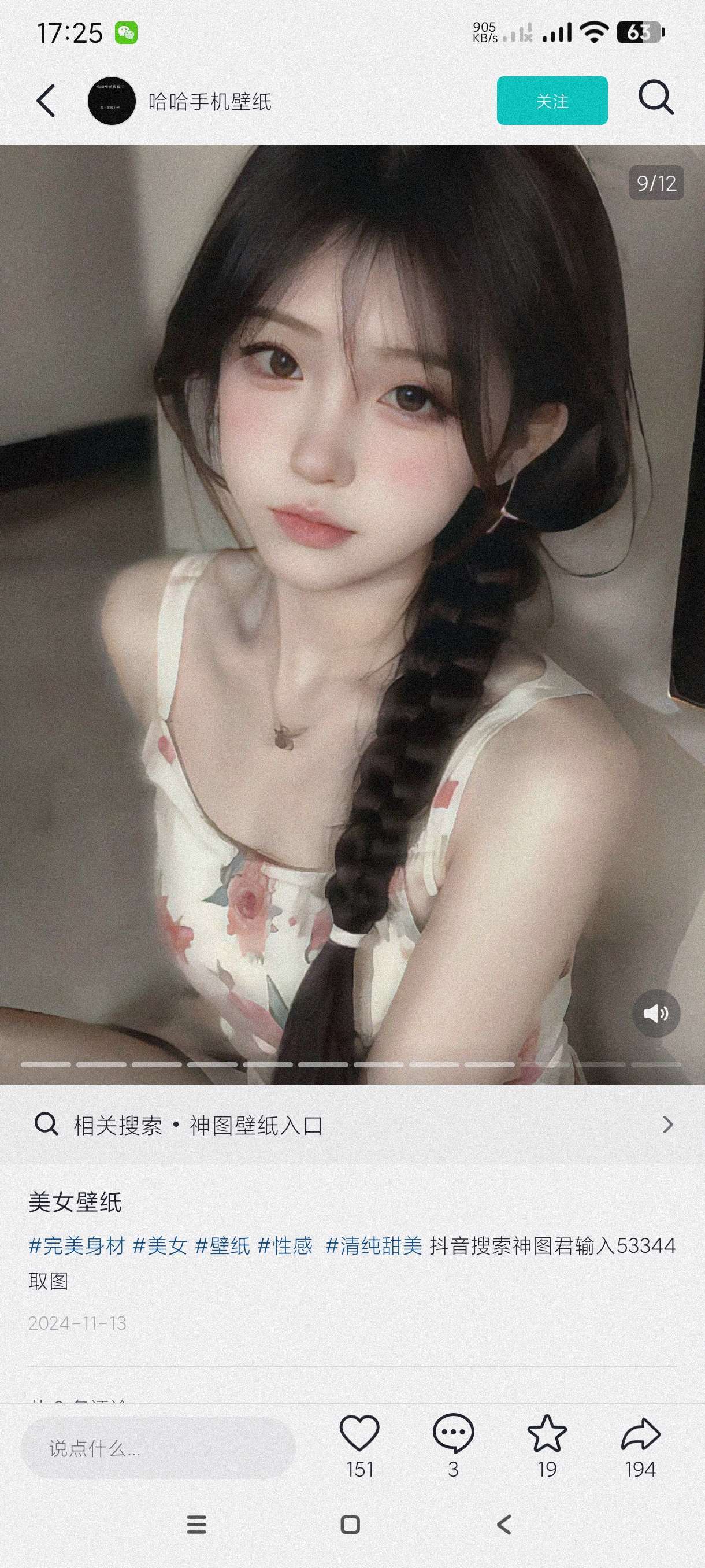Open the #美女 hashtag
The image size is (705, 1568).
[160, 1246]
